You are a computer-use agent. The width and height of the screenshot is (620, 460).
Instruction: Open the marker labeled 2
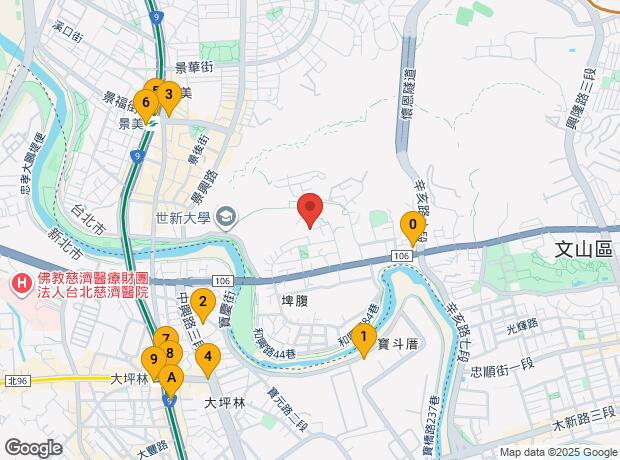202,302
